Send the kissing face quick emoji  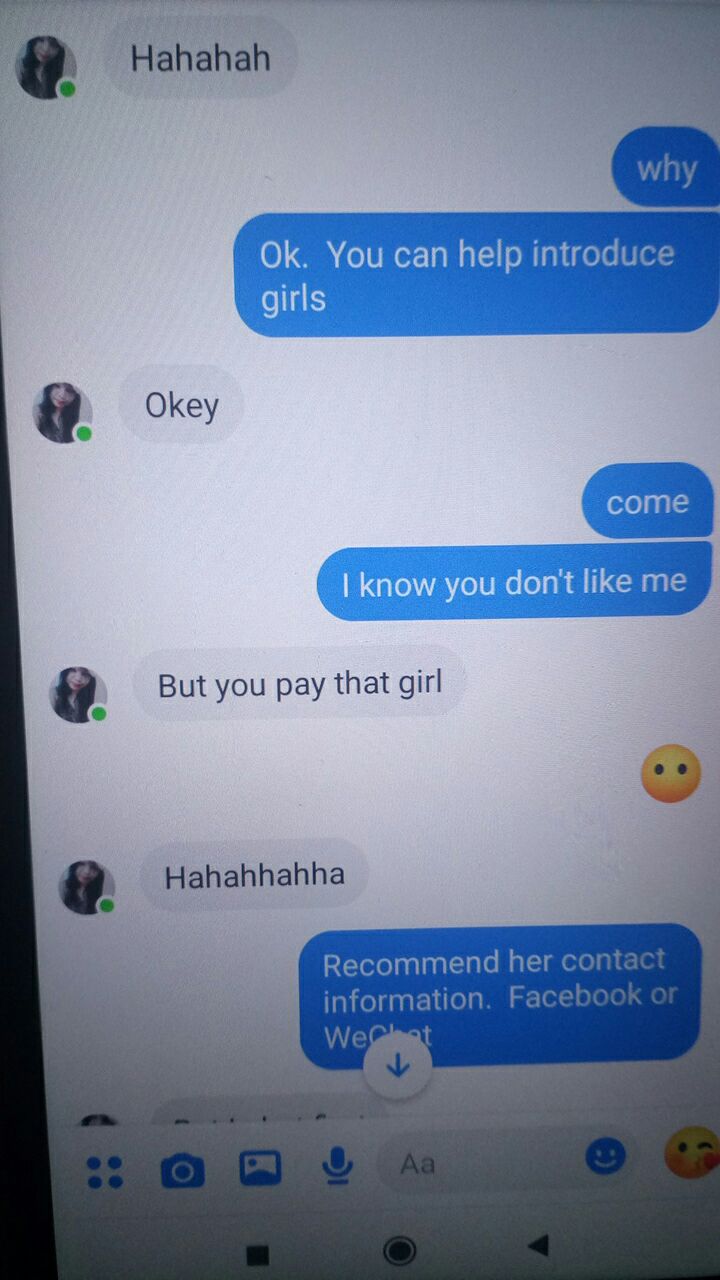(692, 1154)
